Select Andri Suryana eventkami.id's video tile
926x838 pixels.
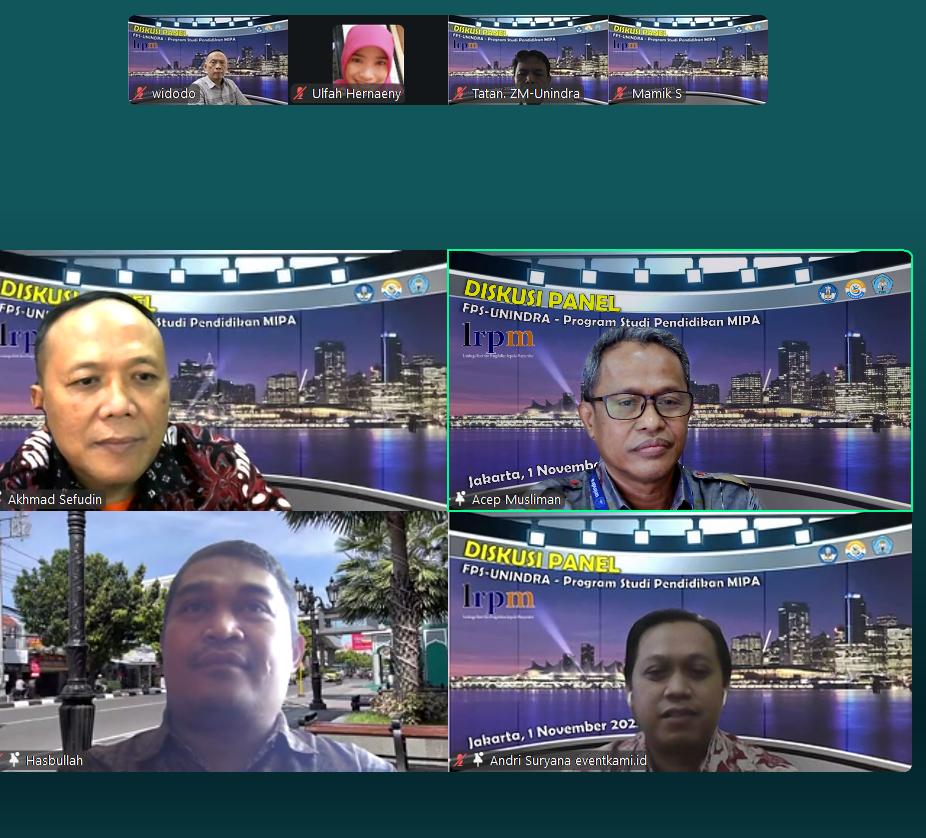(x=680, y=641)
